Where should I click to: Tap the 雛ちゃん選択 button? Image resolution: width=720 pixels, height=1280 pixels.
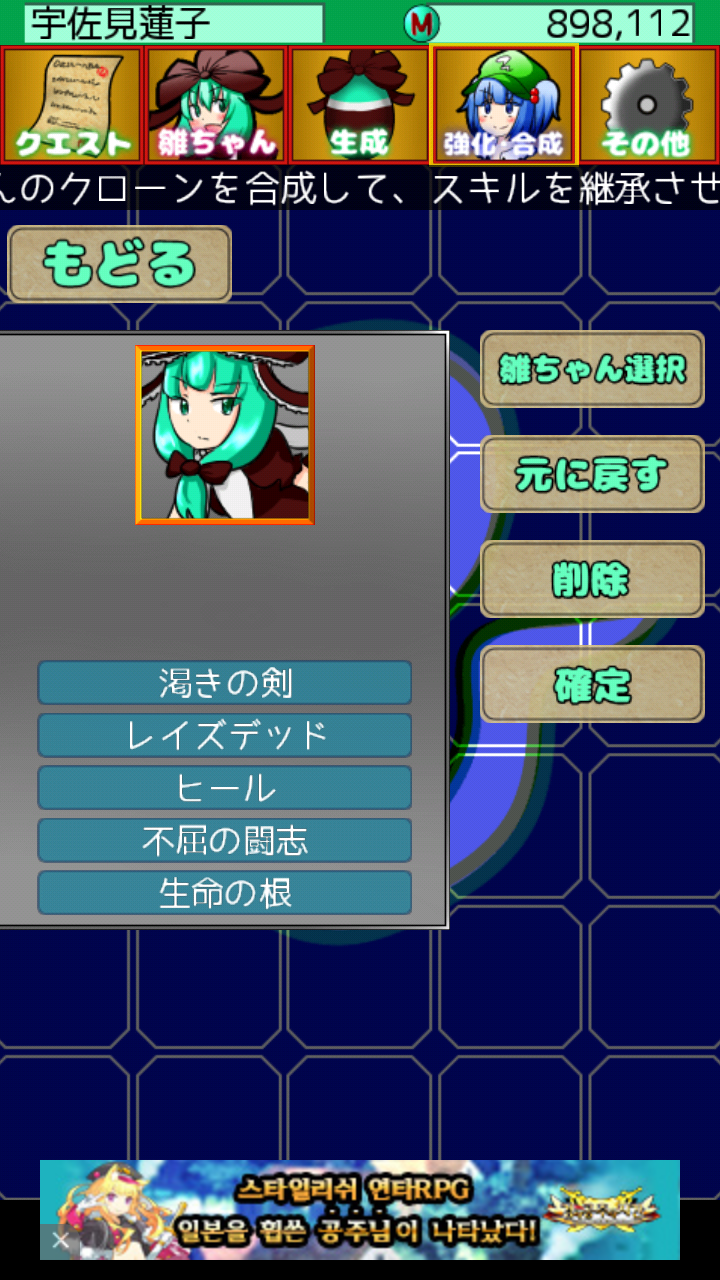(592, 369)
